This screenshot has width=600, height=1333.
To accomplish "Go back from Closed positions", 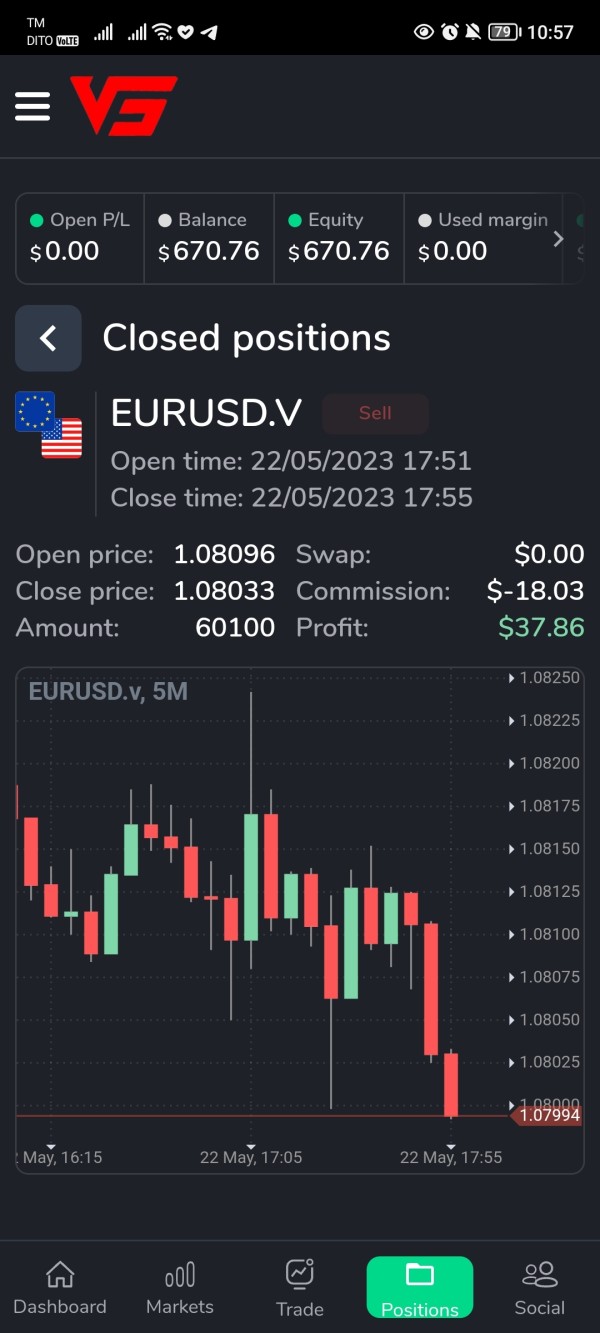I will click(48, 338).
